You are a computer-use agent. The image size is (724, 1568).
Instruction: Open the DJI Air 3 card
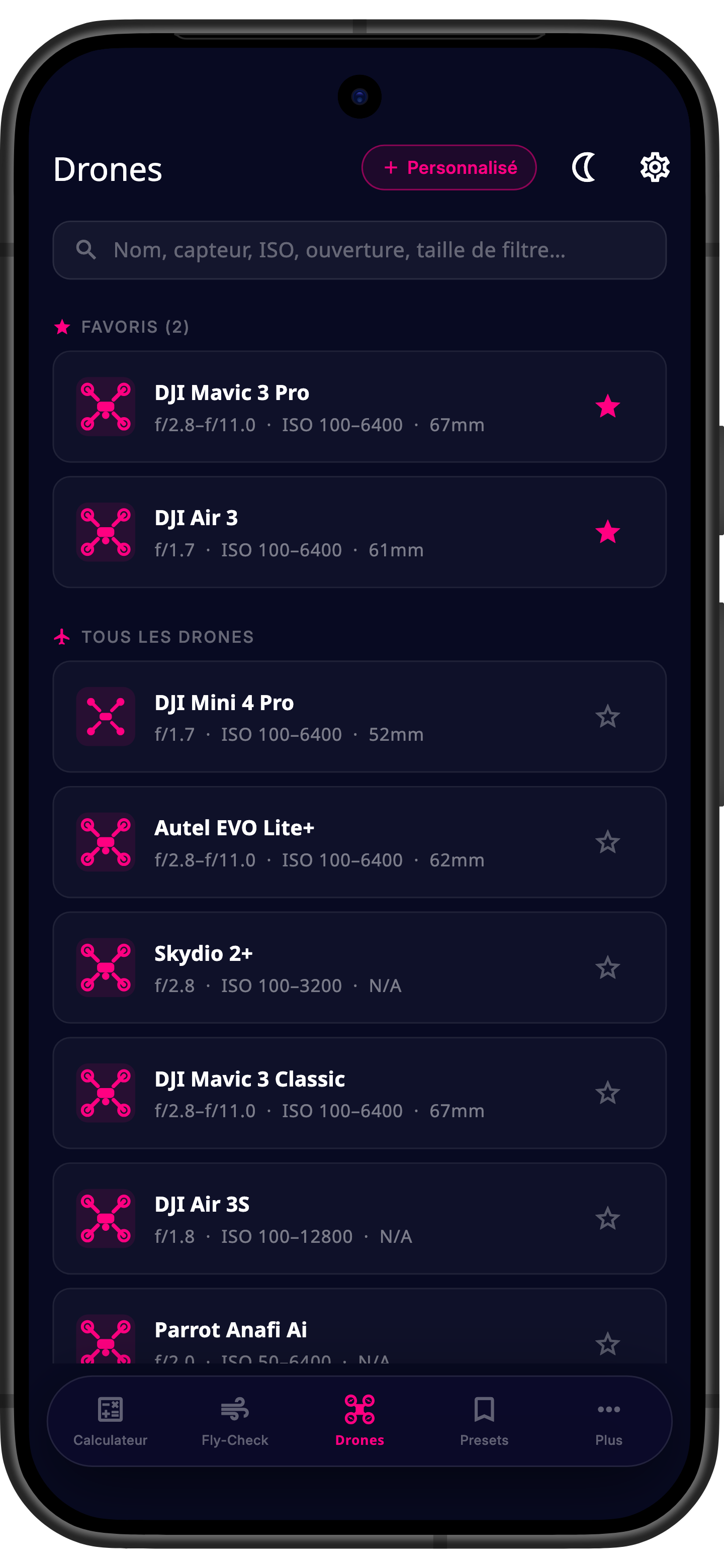click(x=359, y=532)
